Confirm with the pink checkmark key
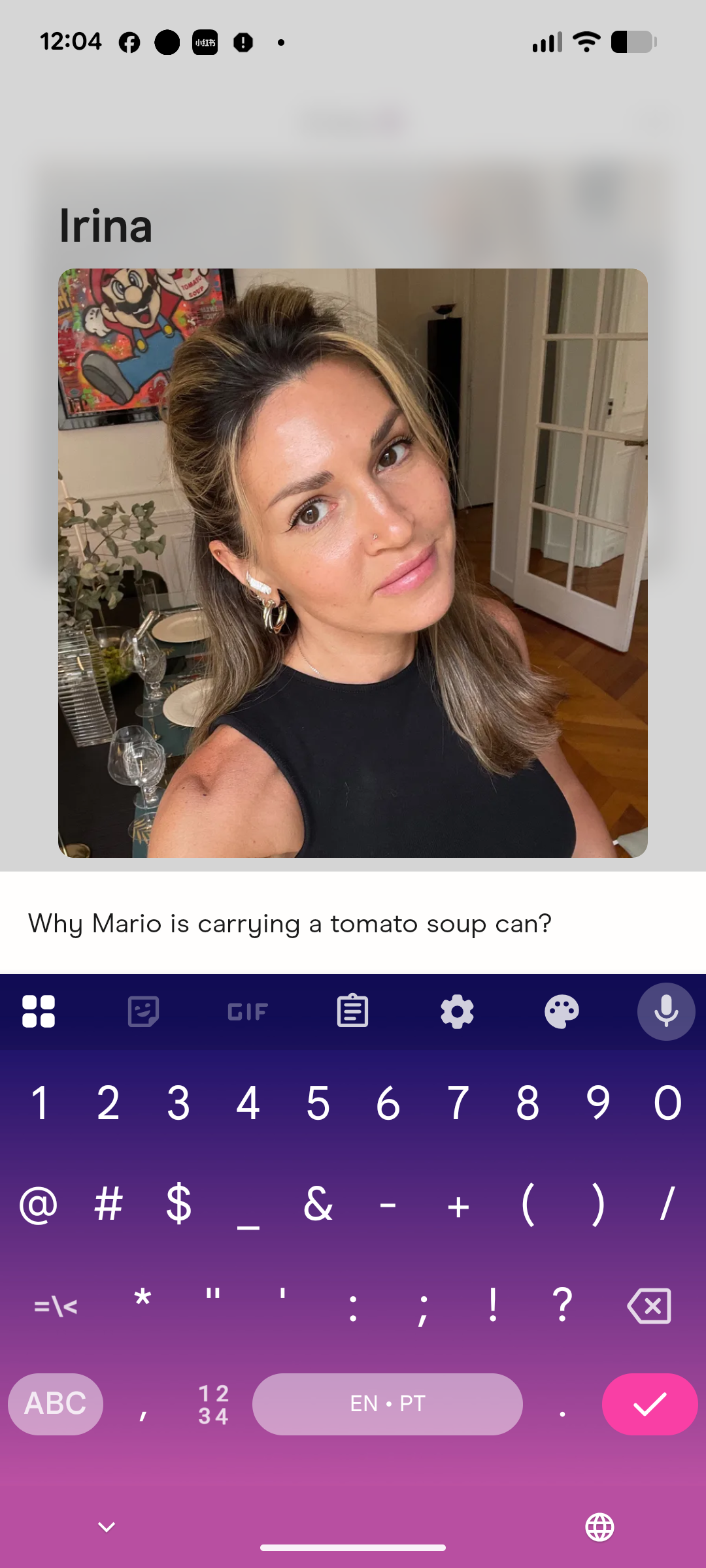 [649, 1403]
